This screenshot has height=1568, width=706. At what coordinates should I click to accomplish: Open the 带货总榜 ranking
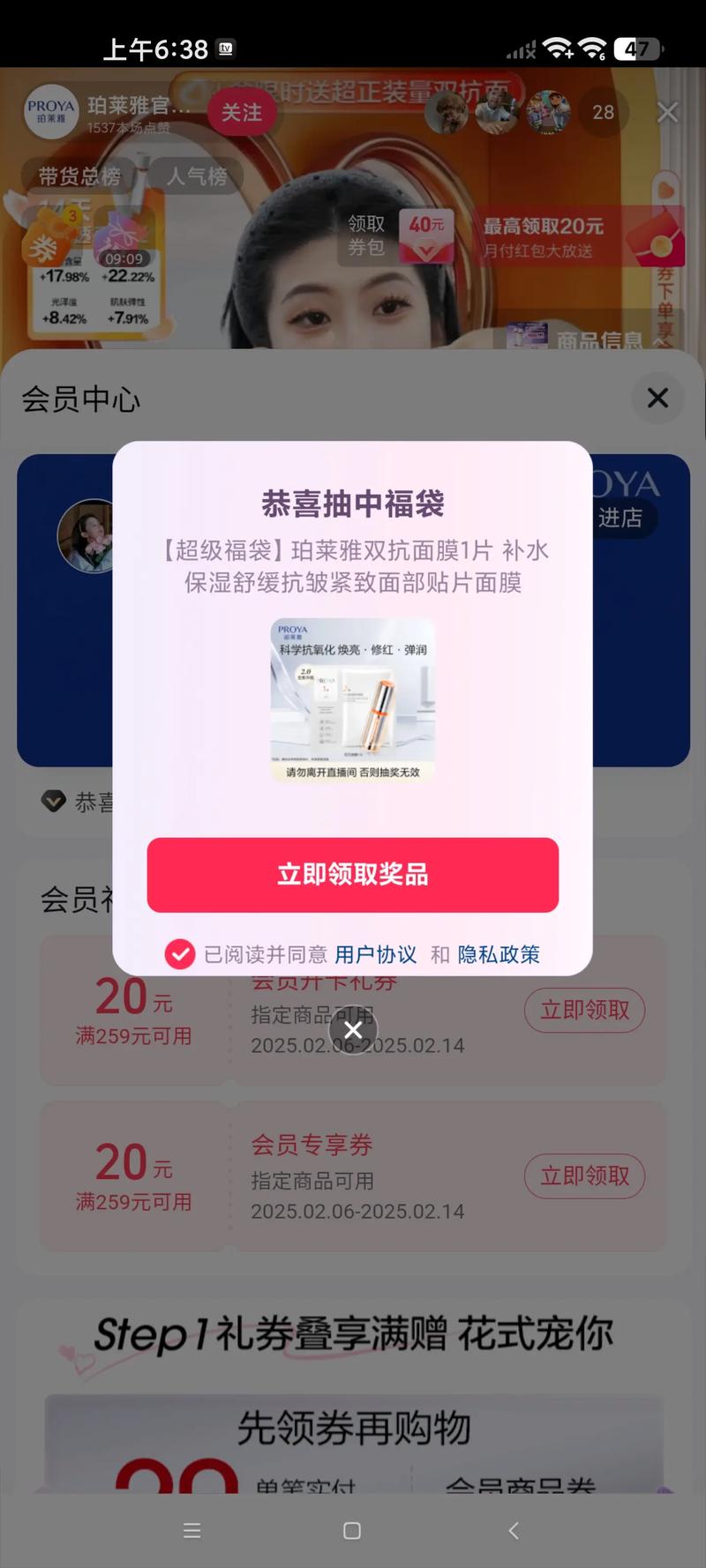[79, 176]
